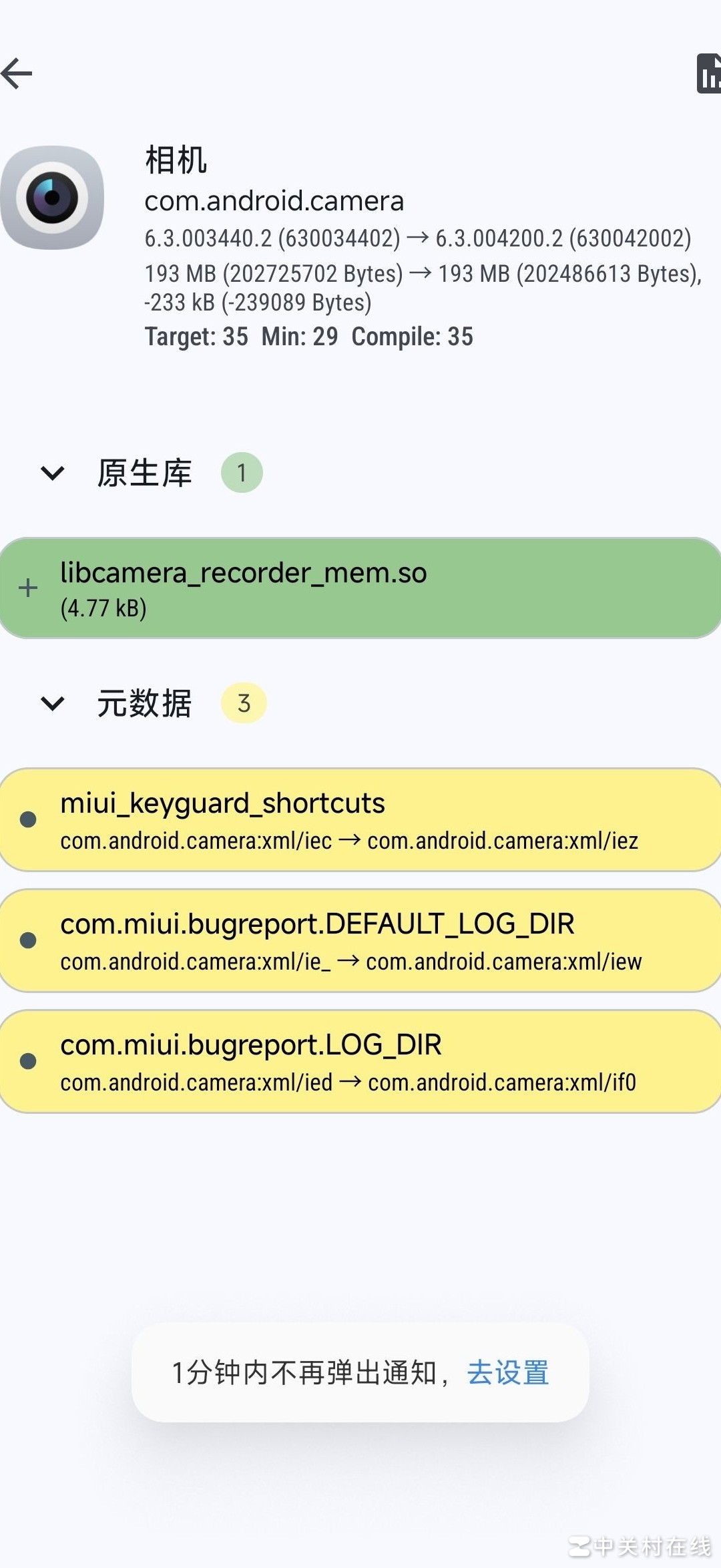Collapse the 元数据 section

click(x=53, y=703)
